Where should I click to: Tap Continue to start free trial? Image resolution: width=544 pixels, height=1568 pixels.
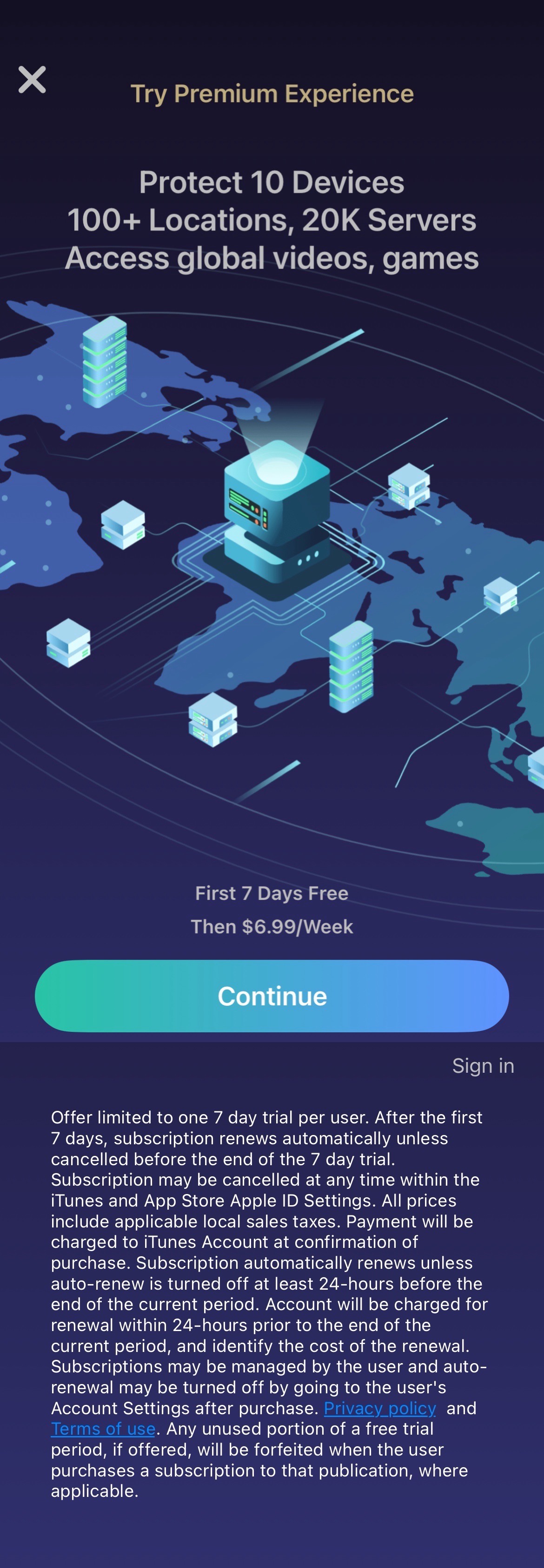click(x=272, y=996)
